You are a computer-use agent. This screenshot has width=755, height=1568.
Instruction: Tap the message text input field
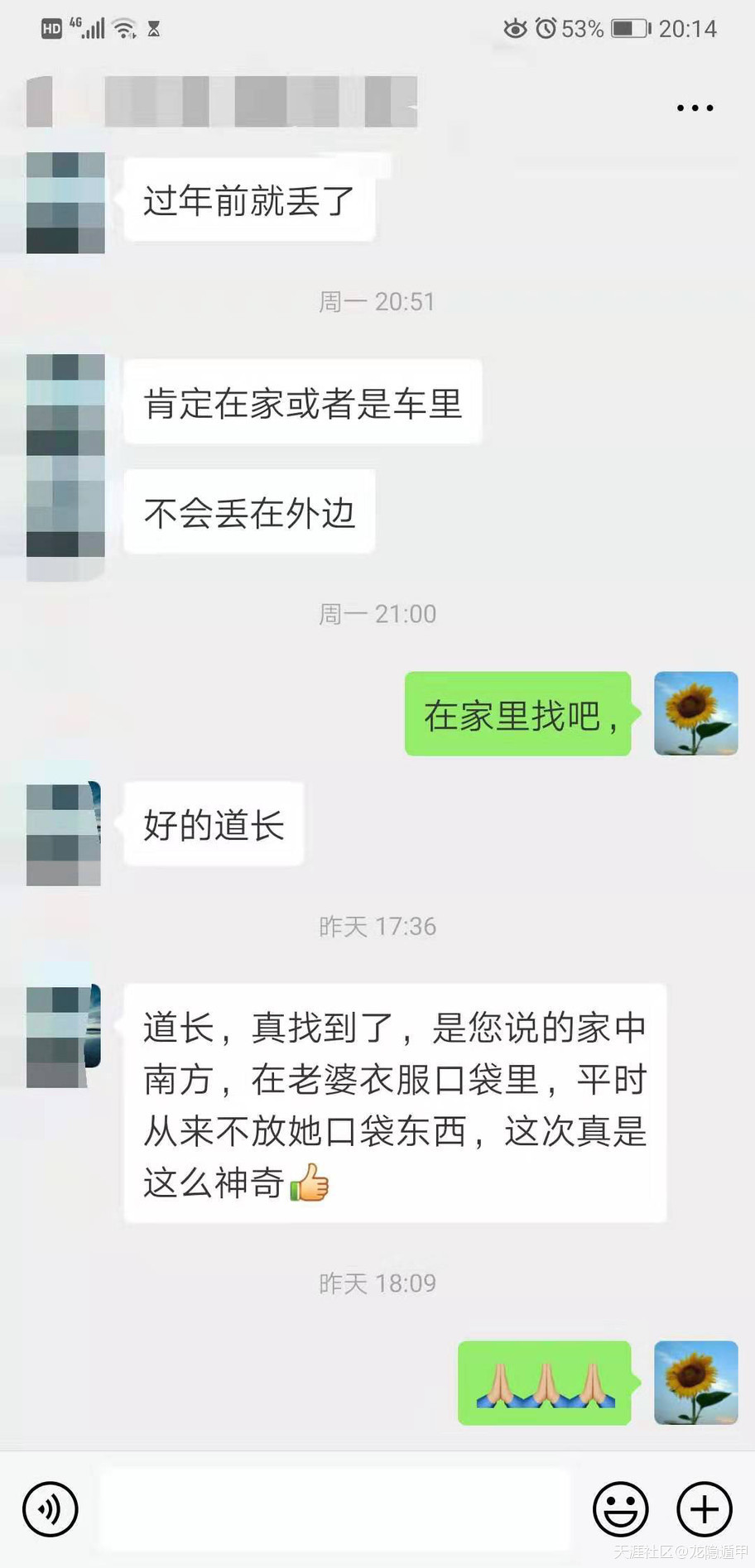tap(335, 1508)
